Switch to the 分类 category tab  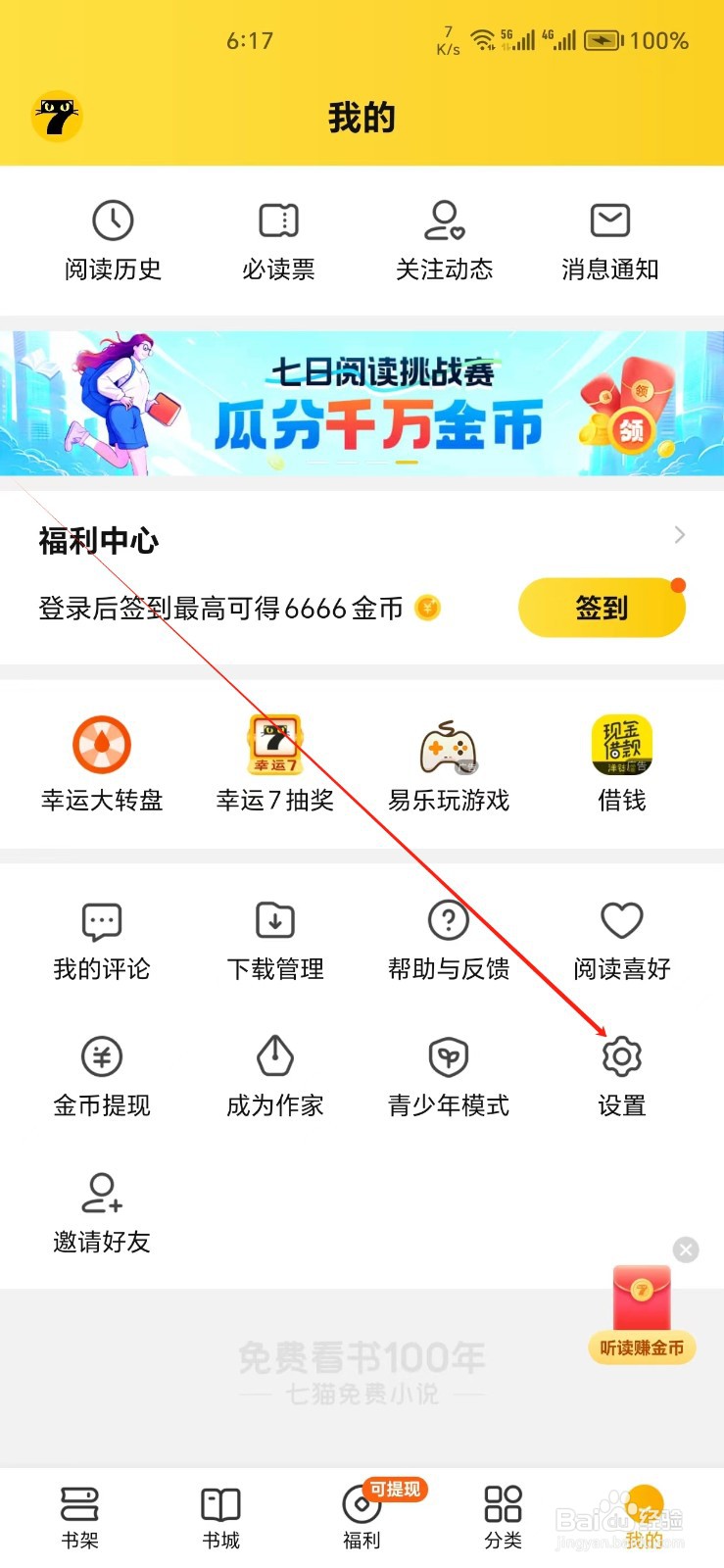pos(503,1514)
